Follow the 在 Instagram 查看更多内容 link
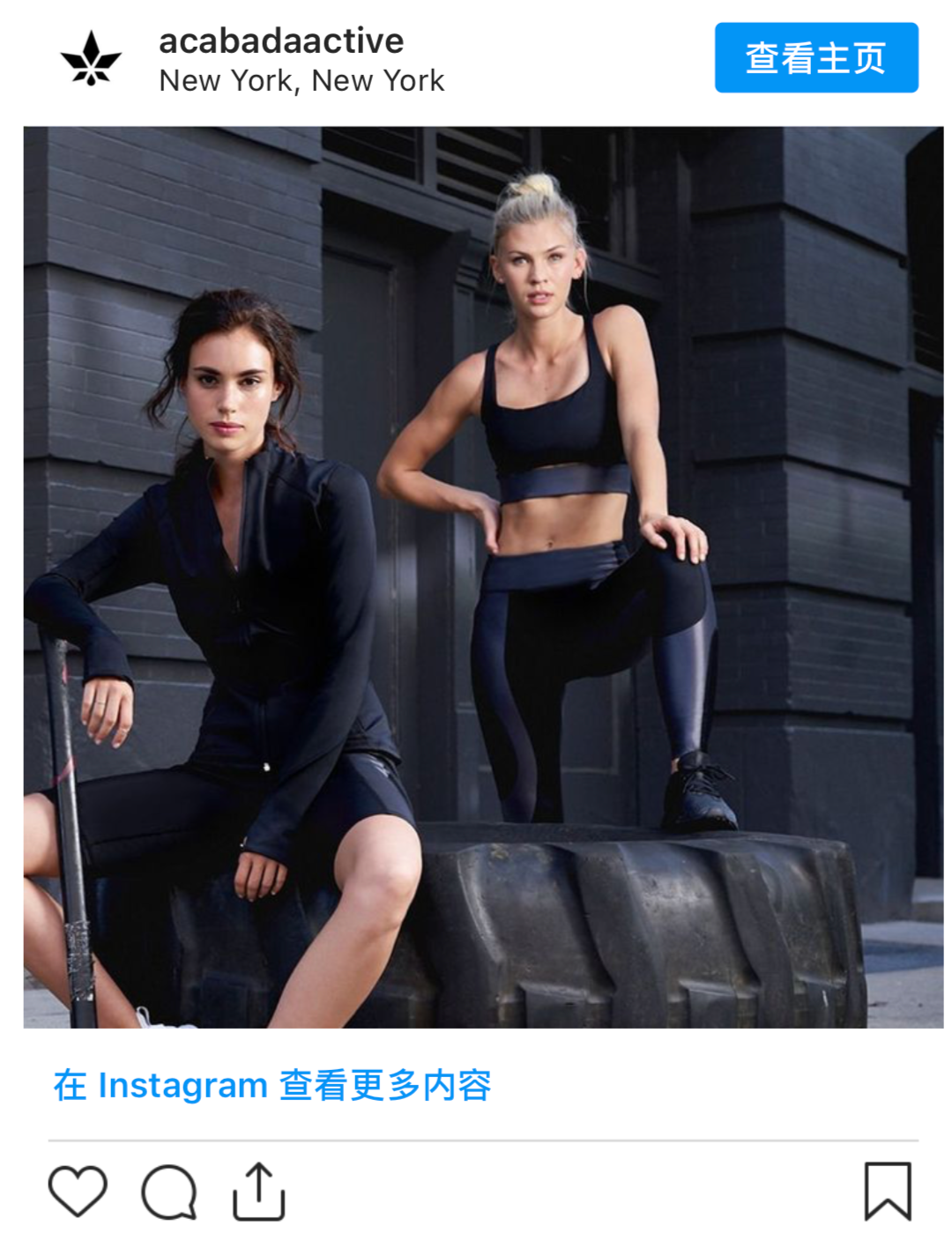The width and height of the screenshot is (952, 1241). pos(272,1085)
